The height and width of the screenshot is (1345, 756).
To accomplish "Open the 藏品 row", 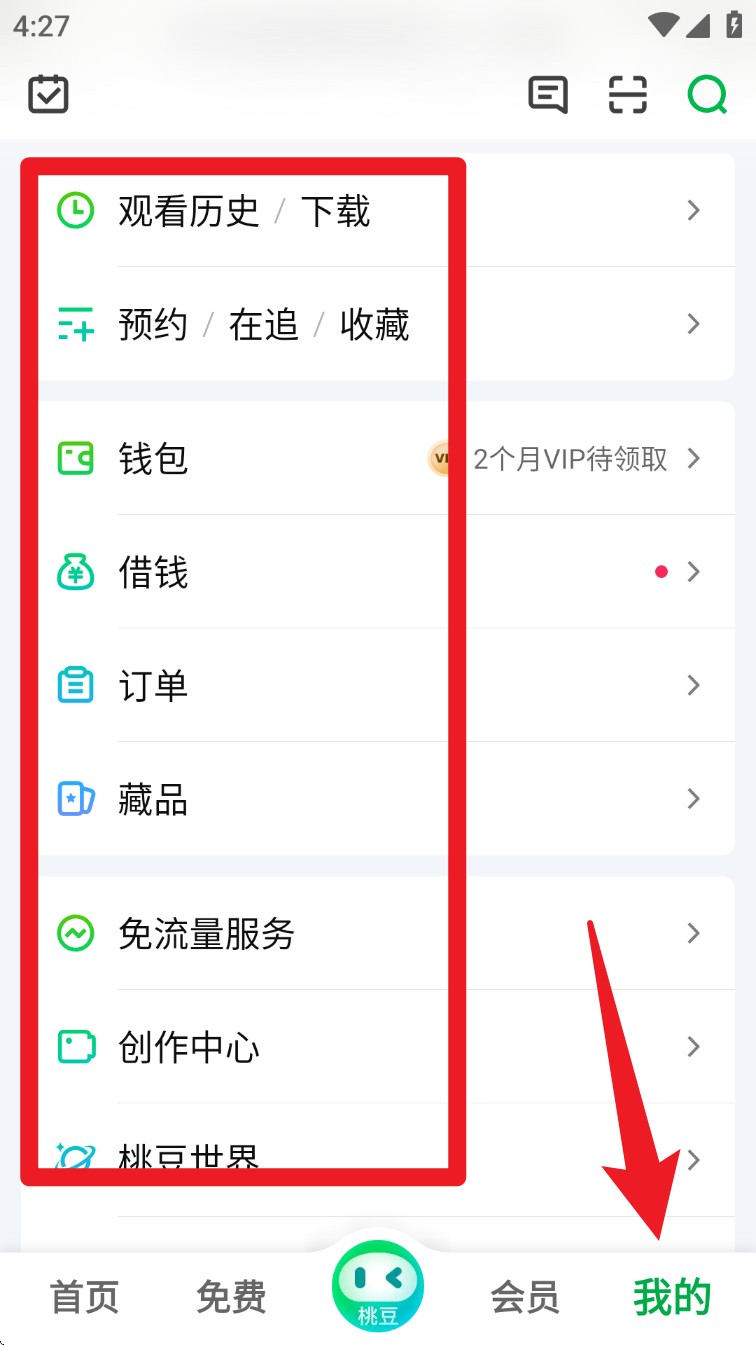I will click(x=378, y=799).
